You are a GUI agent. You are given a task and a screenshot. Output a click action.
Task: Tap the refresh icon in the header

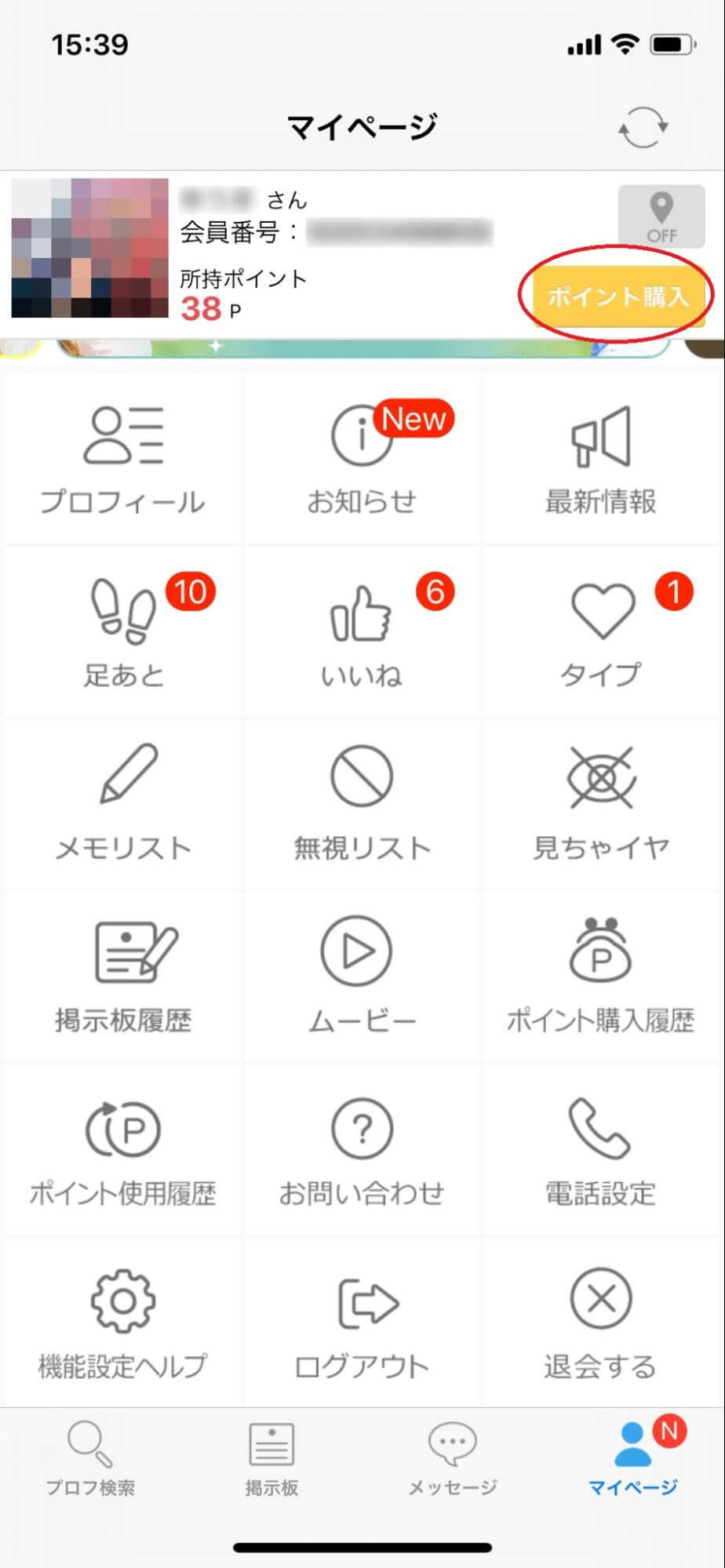coord(643,127)
